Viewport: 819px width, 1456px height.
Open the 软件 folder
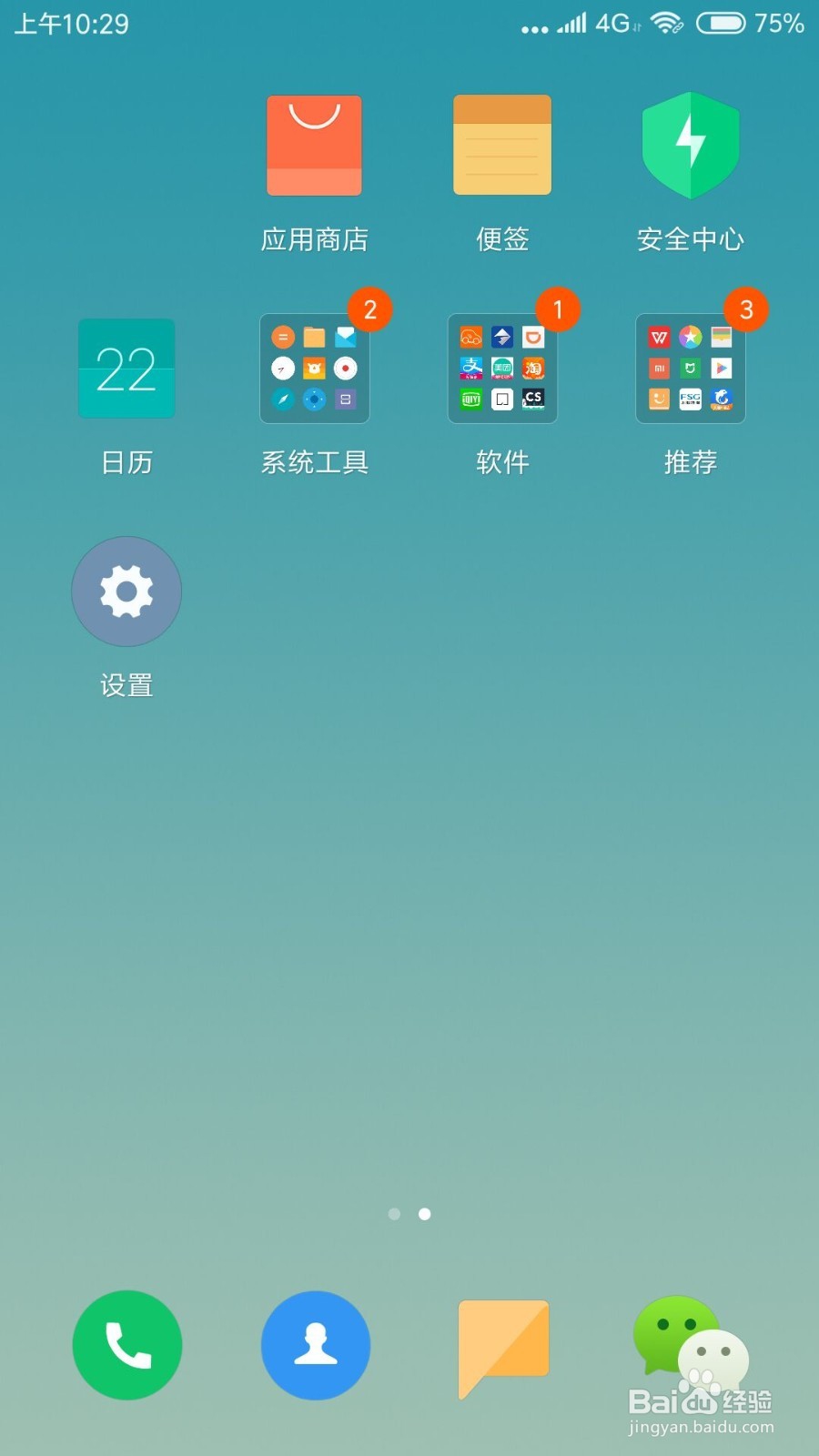(x=502, y=369)
